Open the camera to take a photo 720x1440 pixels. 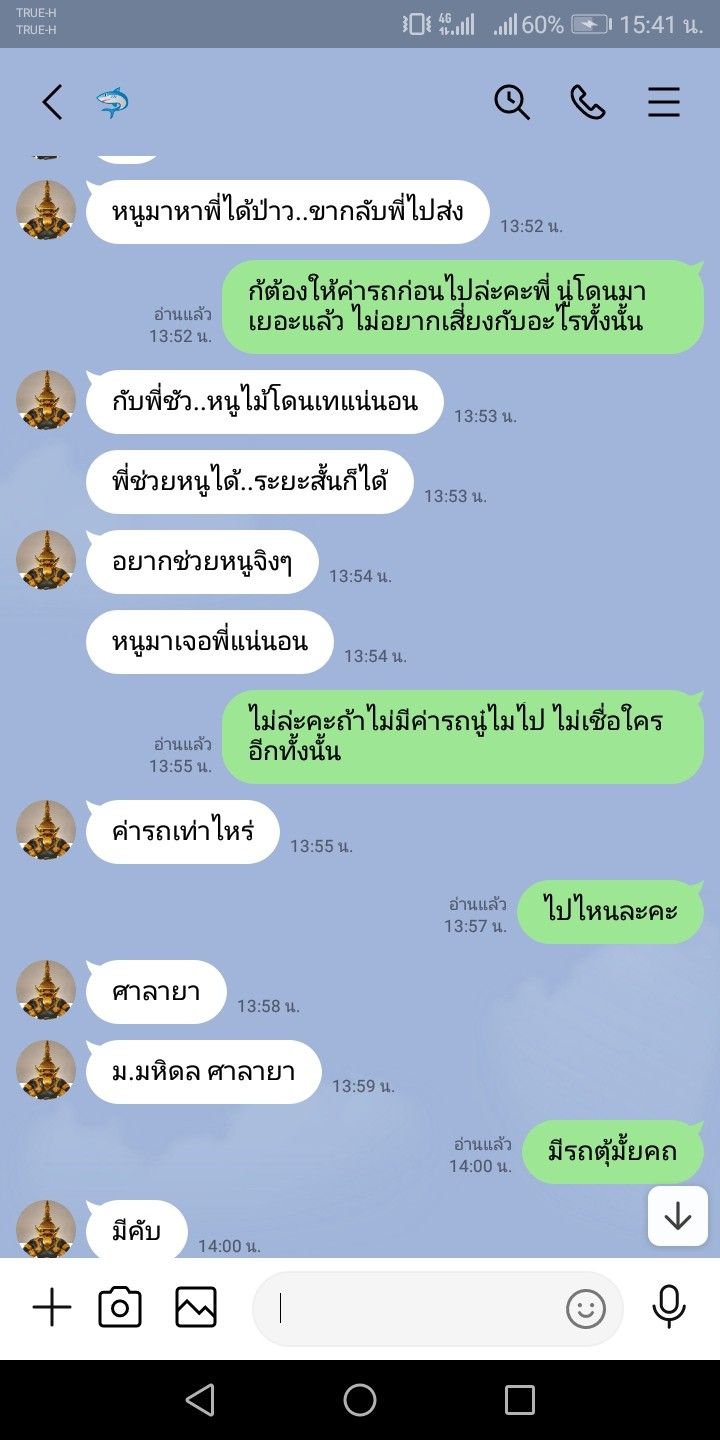coord(120,1308)
